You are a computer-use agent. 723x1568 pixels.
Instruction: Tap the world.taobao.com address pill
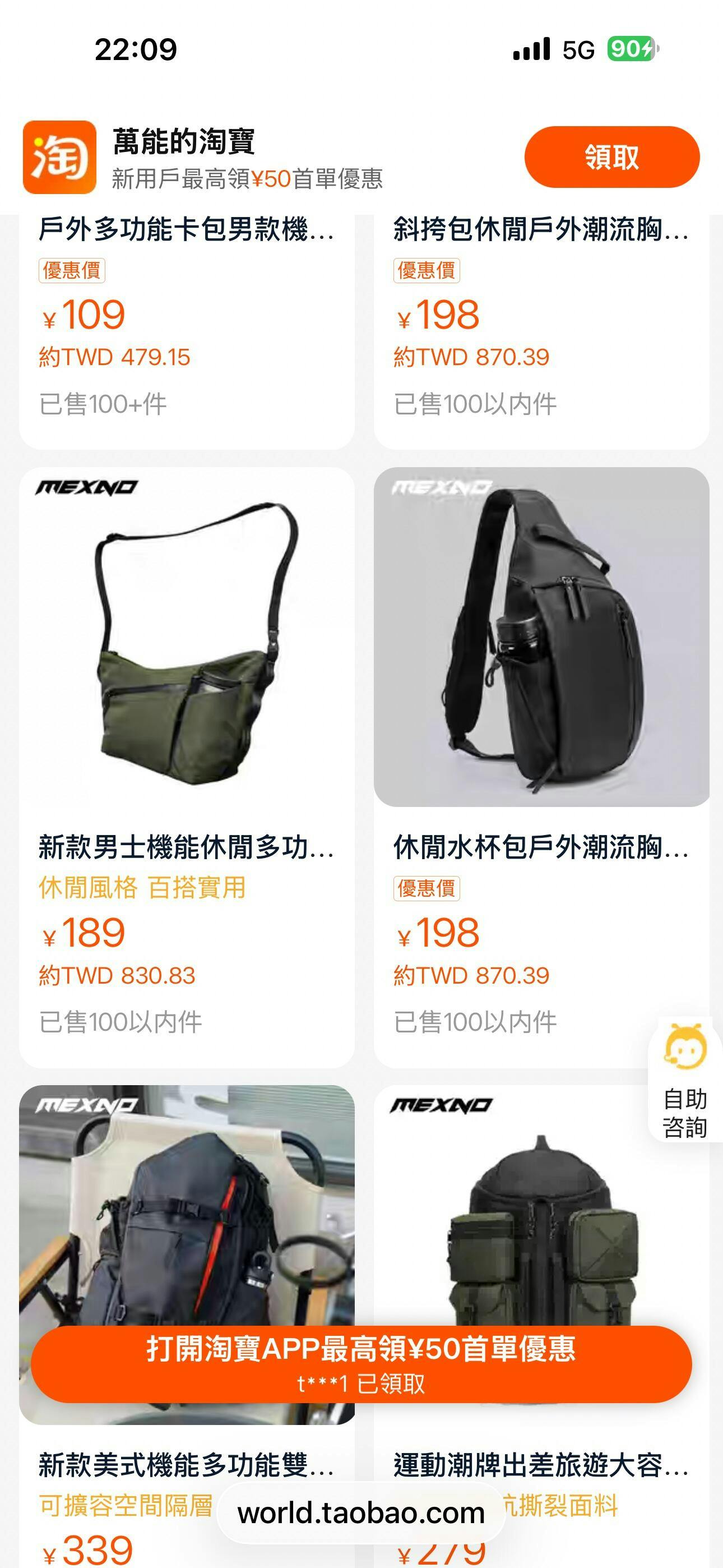[x=361, y=1512]
